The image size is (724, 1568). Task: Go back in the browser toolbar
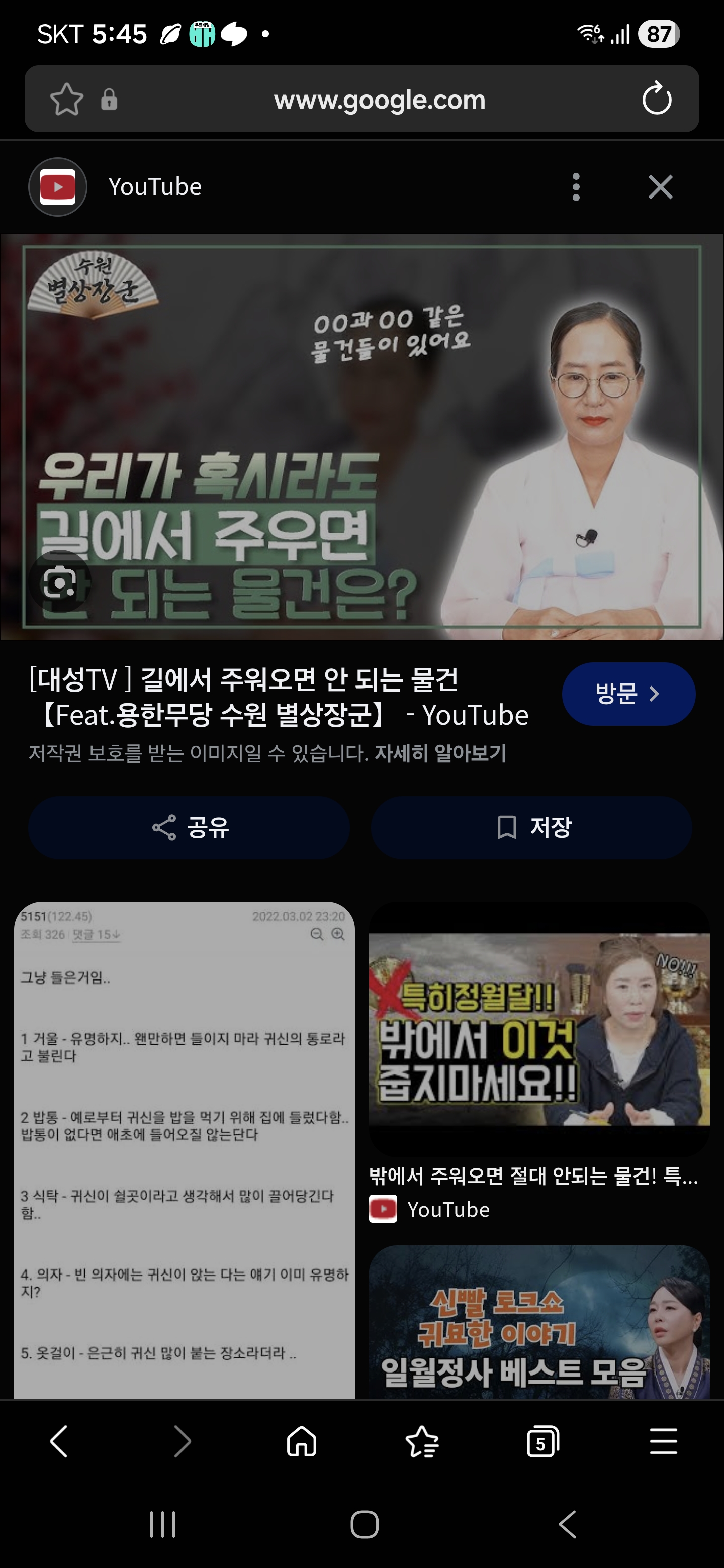[59, 1441]
